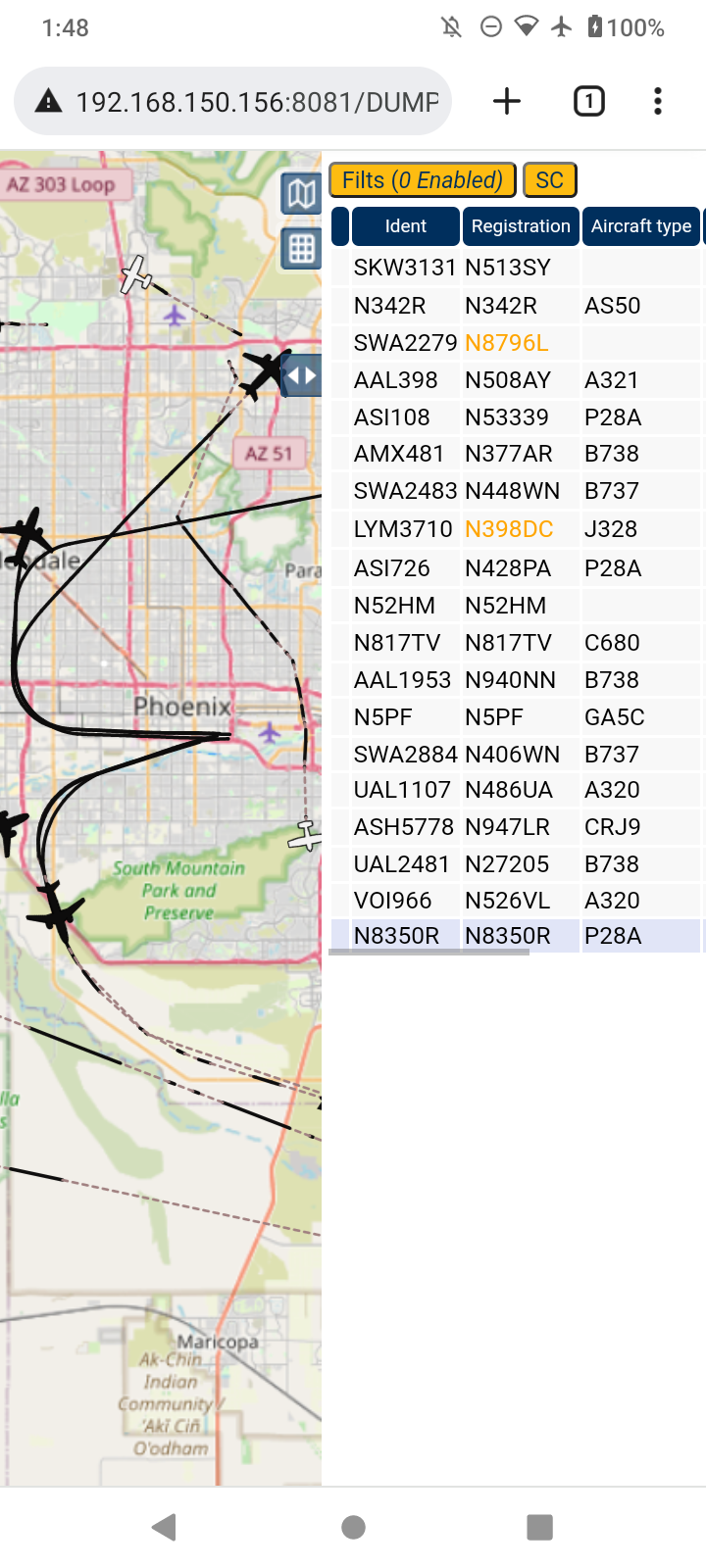Viewport: 706px width, 1568px height.
Task: Open the Filts (0 Enabled) filters button
Action: tap(423, 180)
